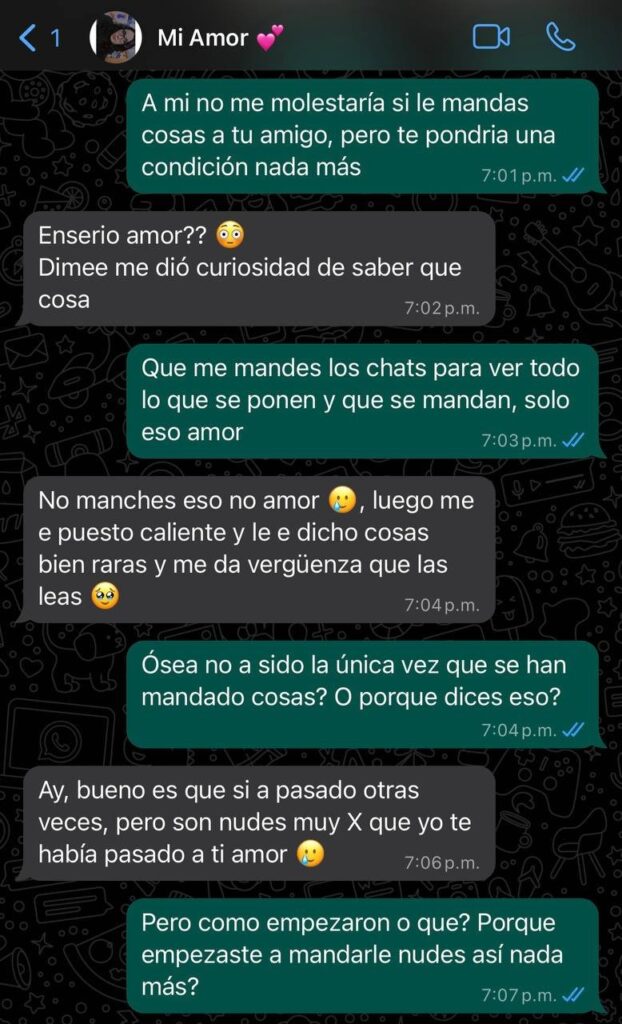Open Mi Amor's profile photo
The image size is (622, 1024).
(116, 38)
